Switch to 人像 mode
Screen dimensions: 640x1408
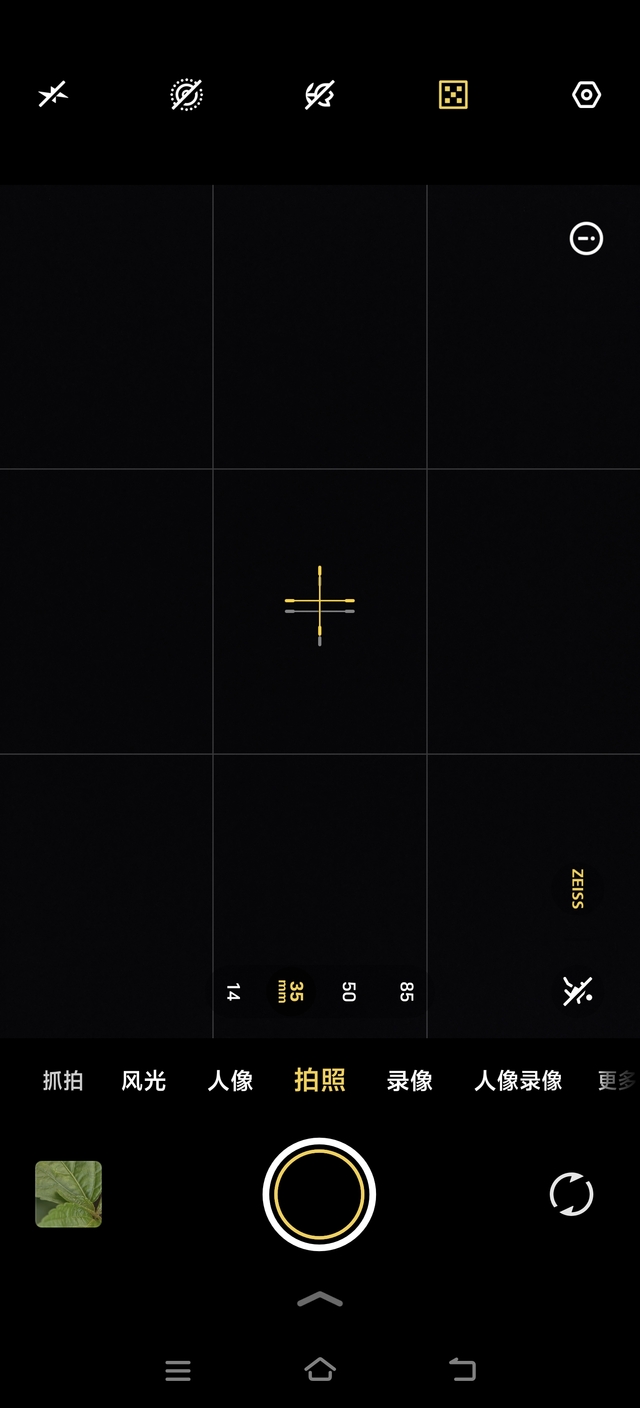[230, 1081]
